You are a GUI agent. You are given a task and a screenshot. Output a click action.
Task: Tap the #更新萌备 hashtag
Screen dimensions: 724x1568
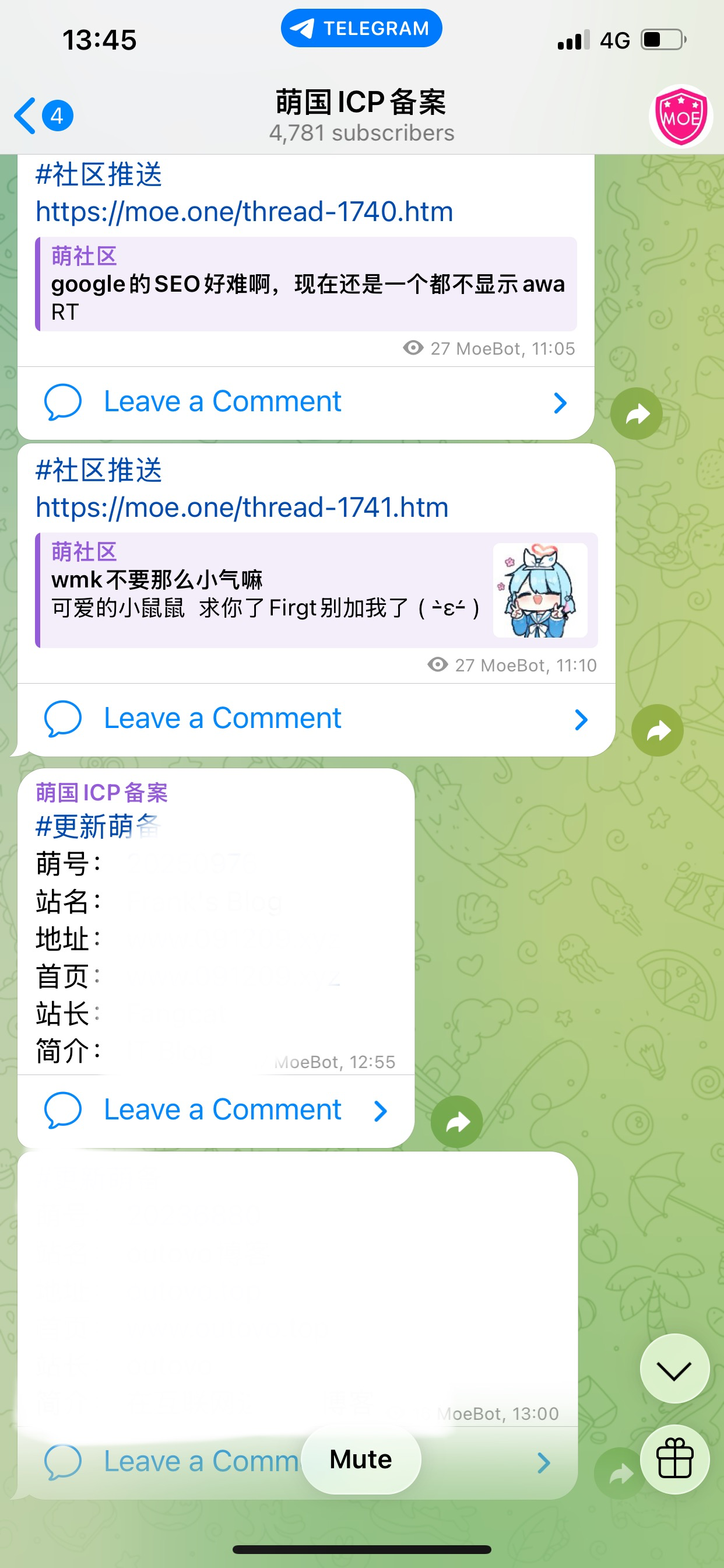[97, 827]
